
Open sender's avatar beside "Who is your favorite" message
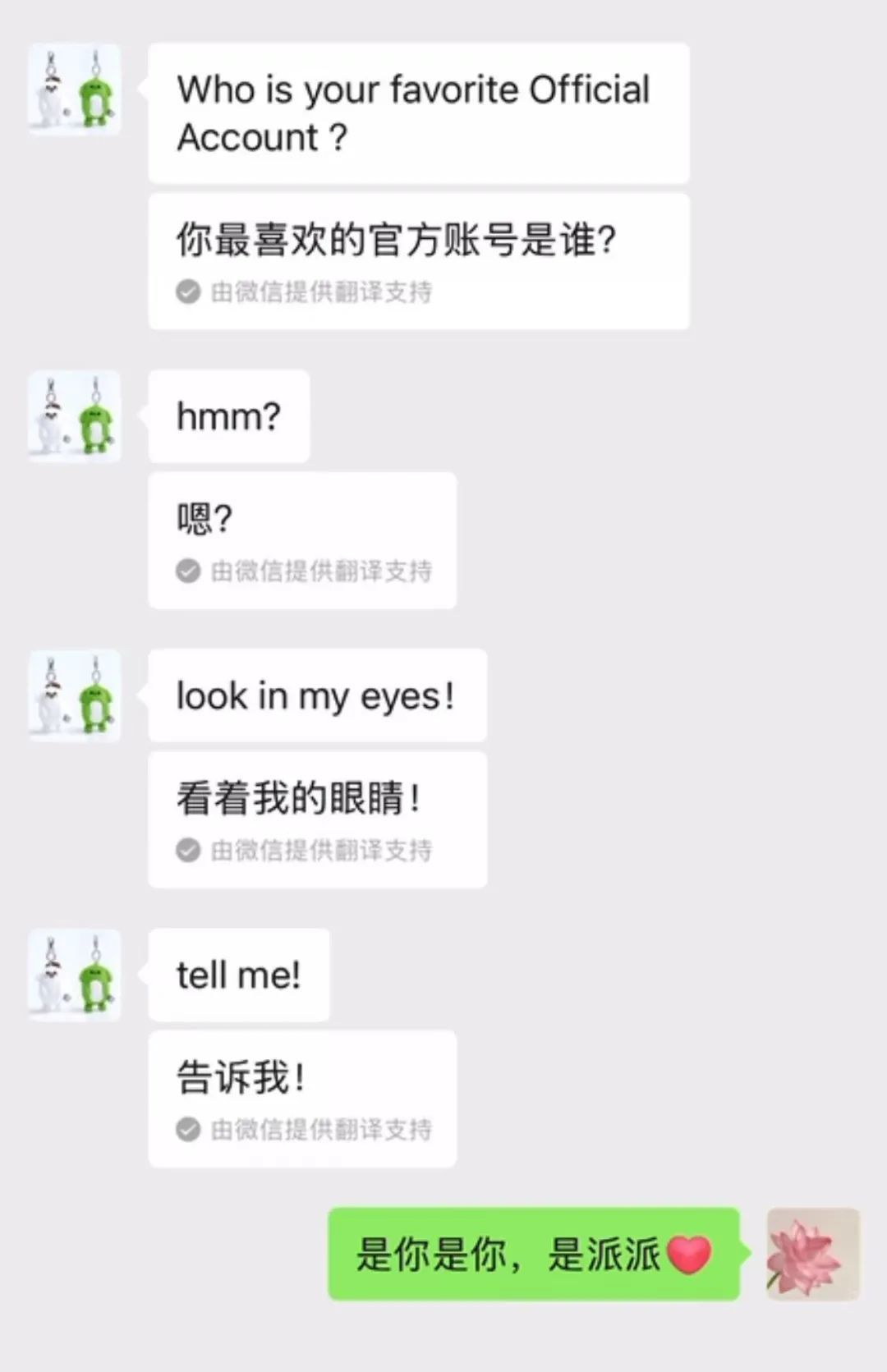click(75, 89)
